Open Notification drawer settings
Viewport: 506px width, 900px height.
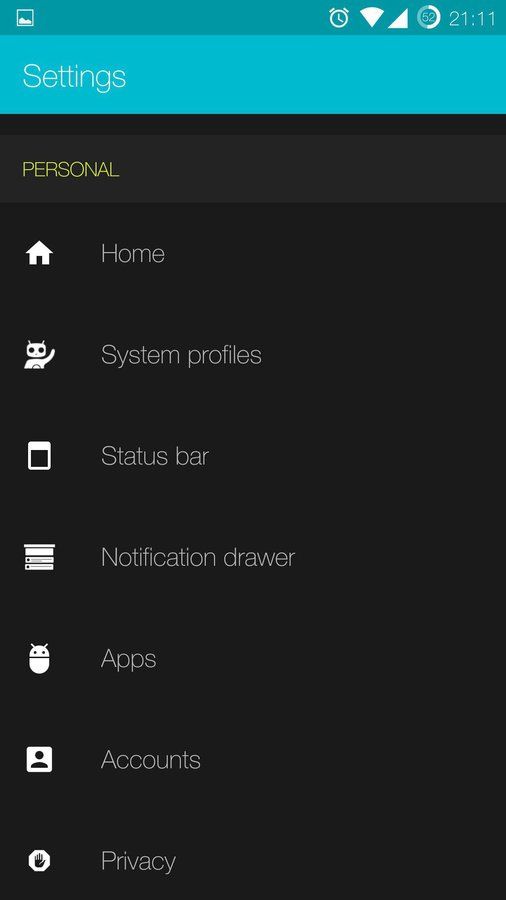click(253, 557)
